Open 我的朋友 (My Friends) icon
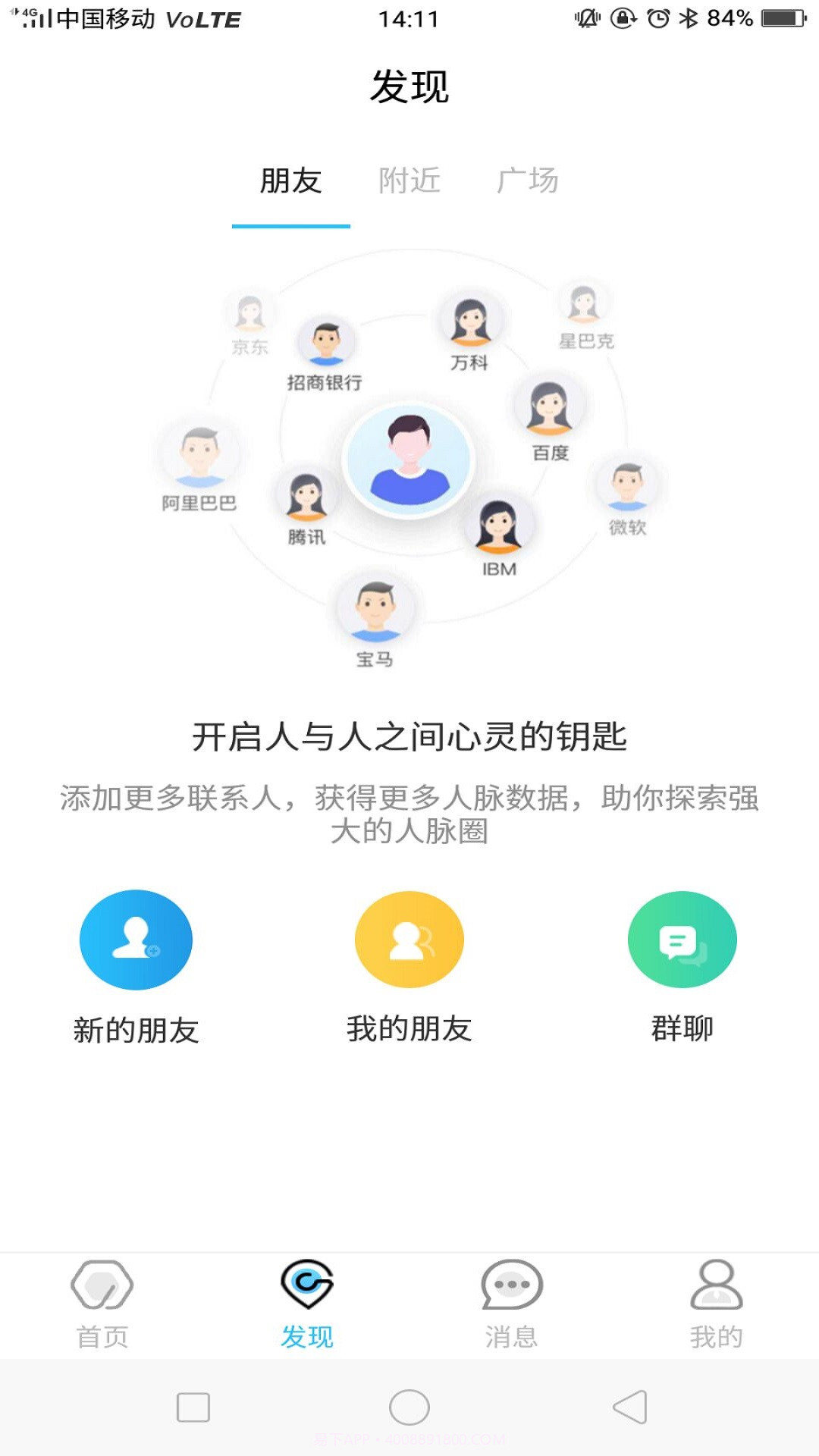The image size is (819, 1456). (x=408, y=939)
